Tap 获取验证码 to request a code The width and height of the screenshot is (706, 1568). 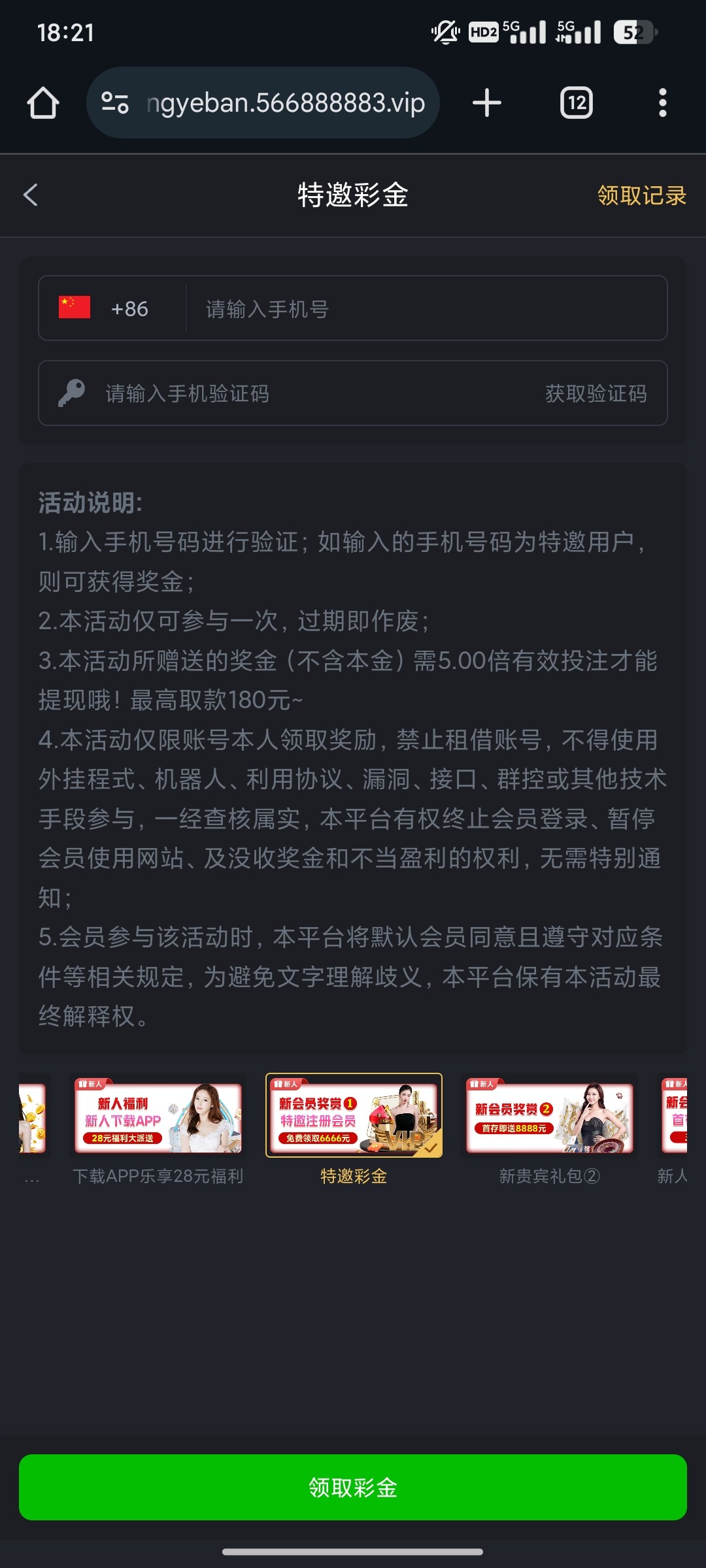(596, 393)
